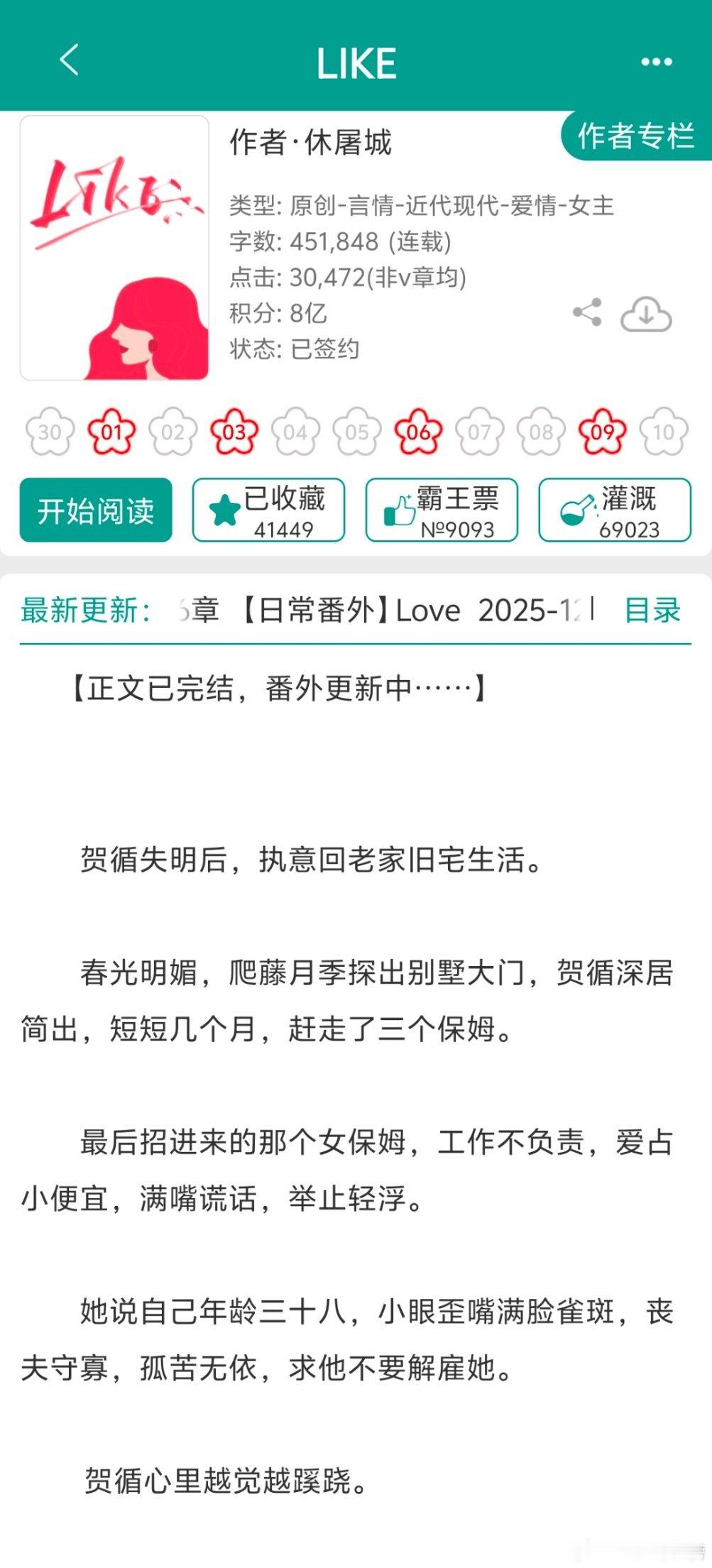This screenshot has width=712, height=1568.
Task: Click the grey 30 flower badge
Action: click(50, 430)
